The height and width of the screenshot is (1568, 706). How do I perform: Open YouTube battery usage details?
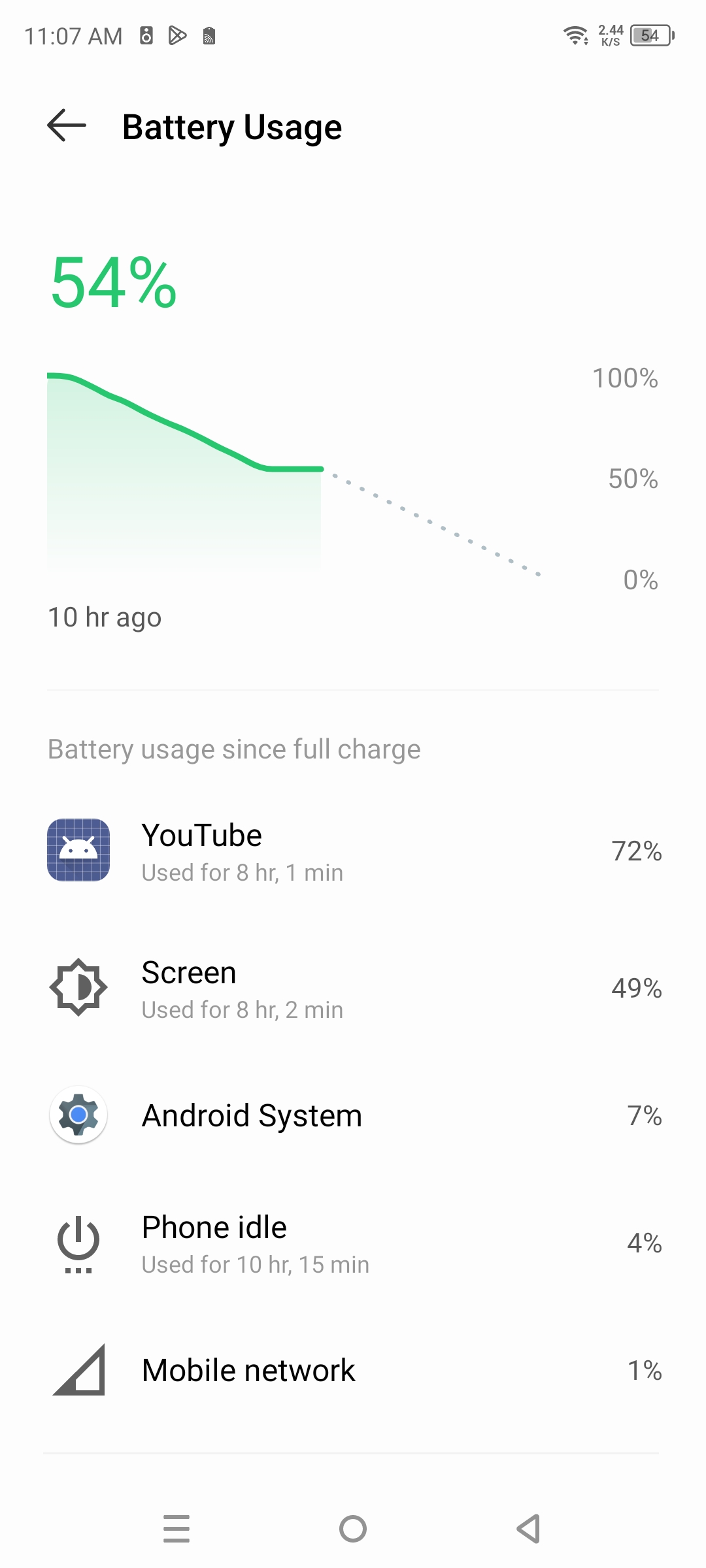click(x=353, y=851)
